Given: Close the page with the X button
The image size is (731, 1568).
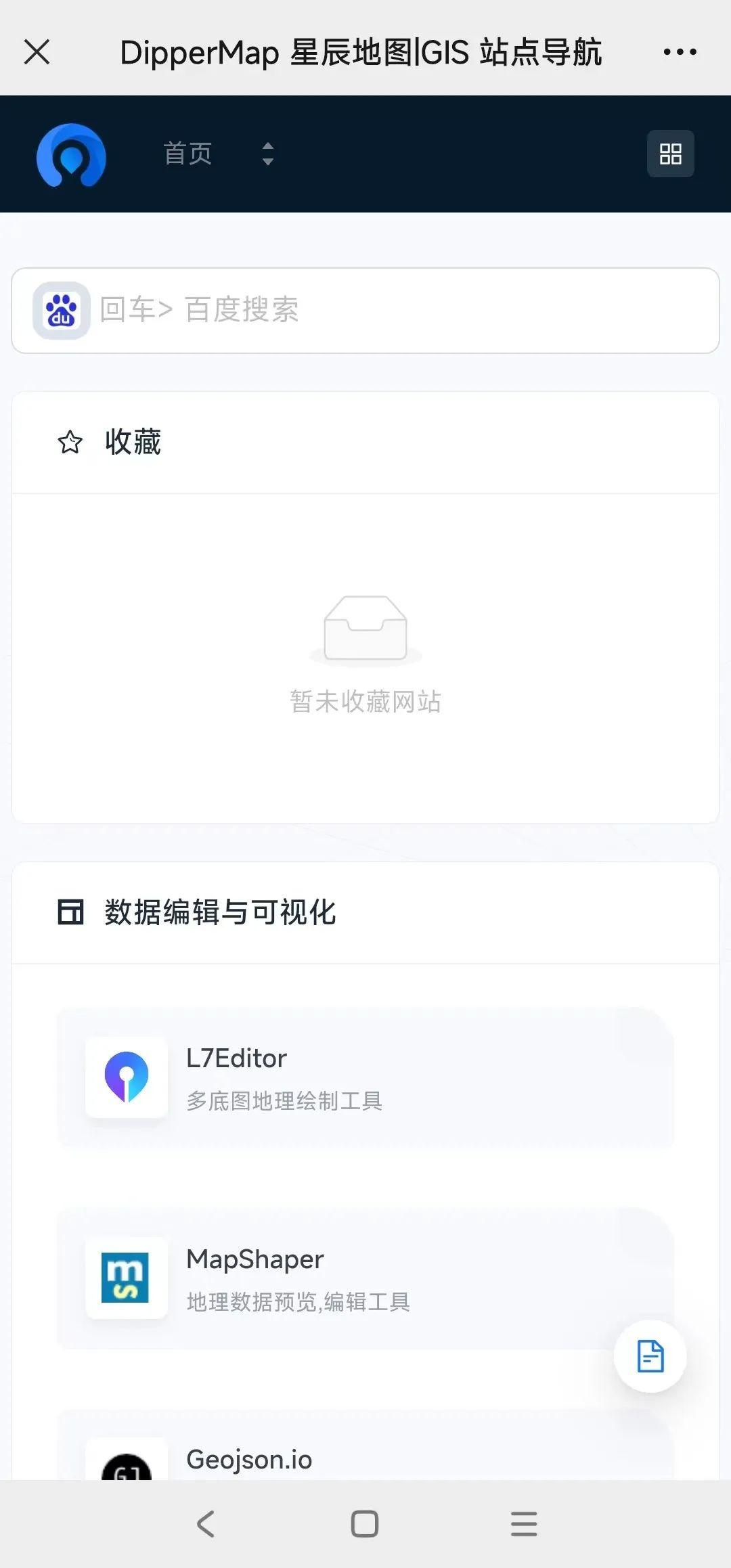Looking at the screenshot, I should coord(37,51).
